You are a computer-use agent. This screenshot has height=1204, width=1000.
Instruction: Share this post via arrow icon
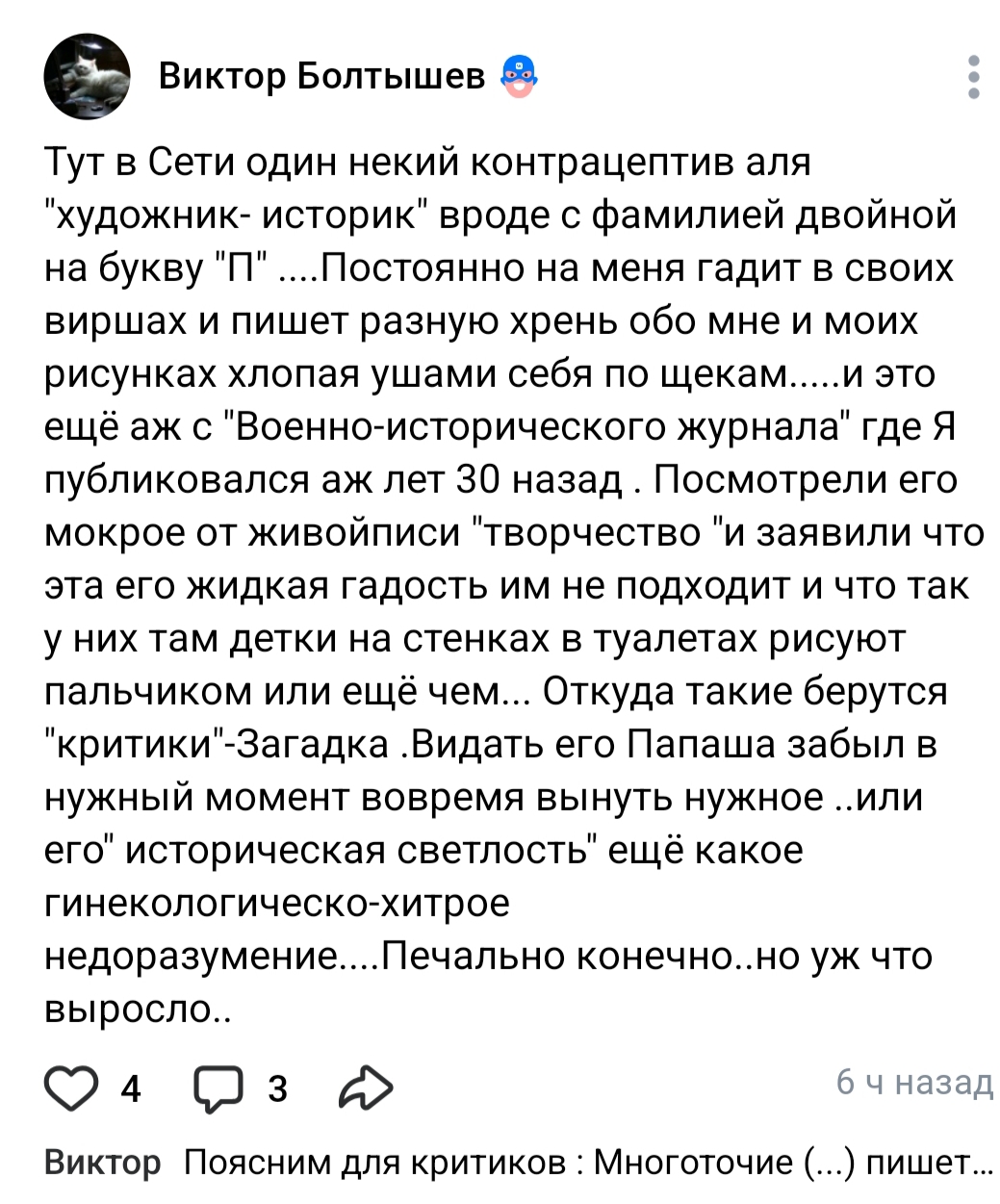366,1088
